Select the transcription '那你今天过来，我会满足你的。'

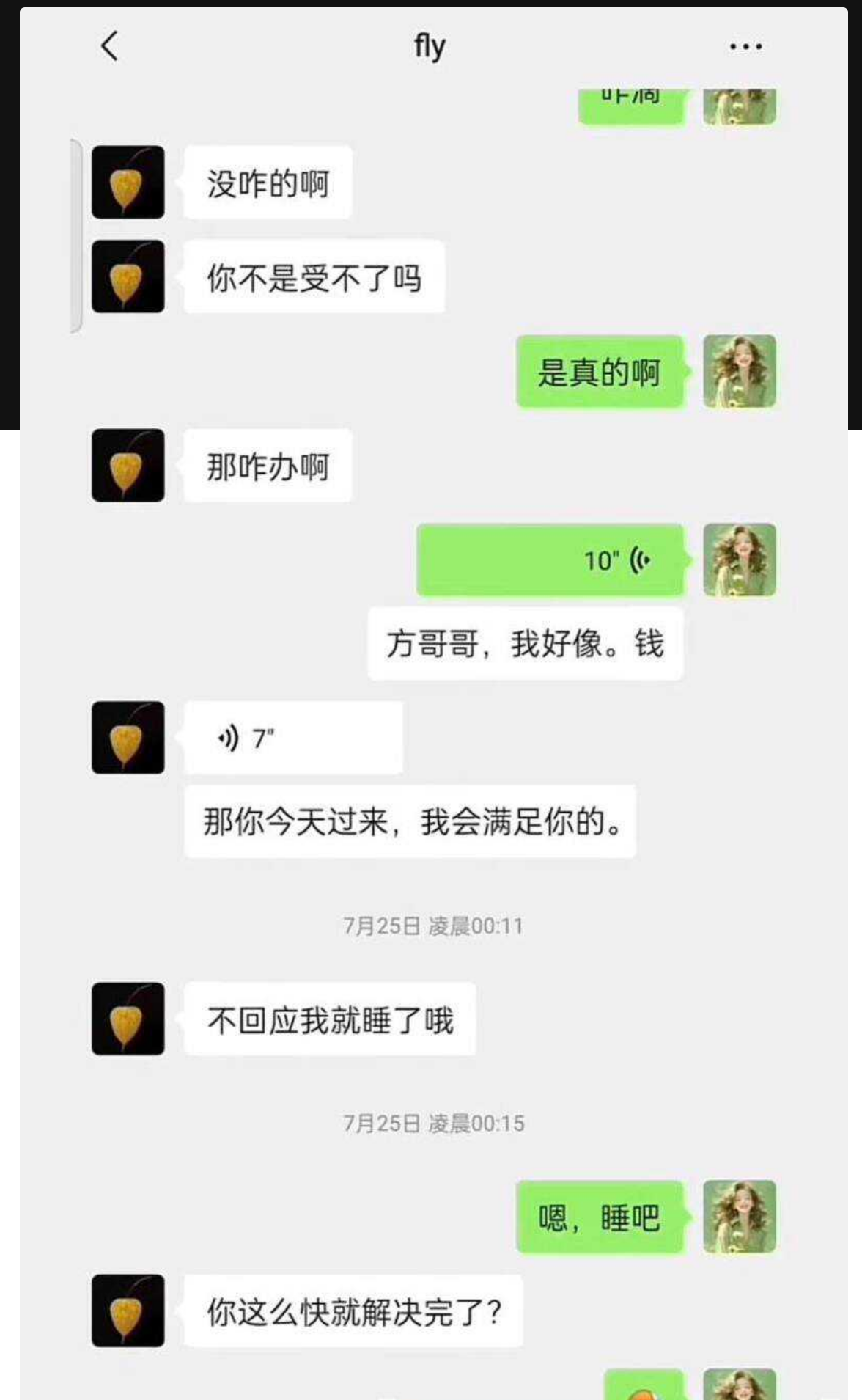(x=412, y=822)
